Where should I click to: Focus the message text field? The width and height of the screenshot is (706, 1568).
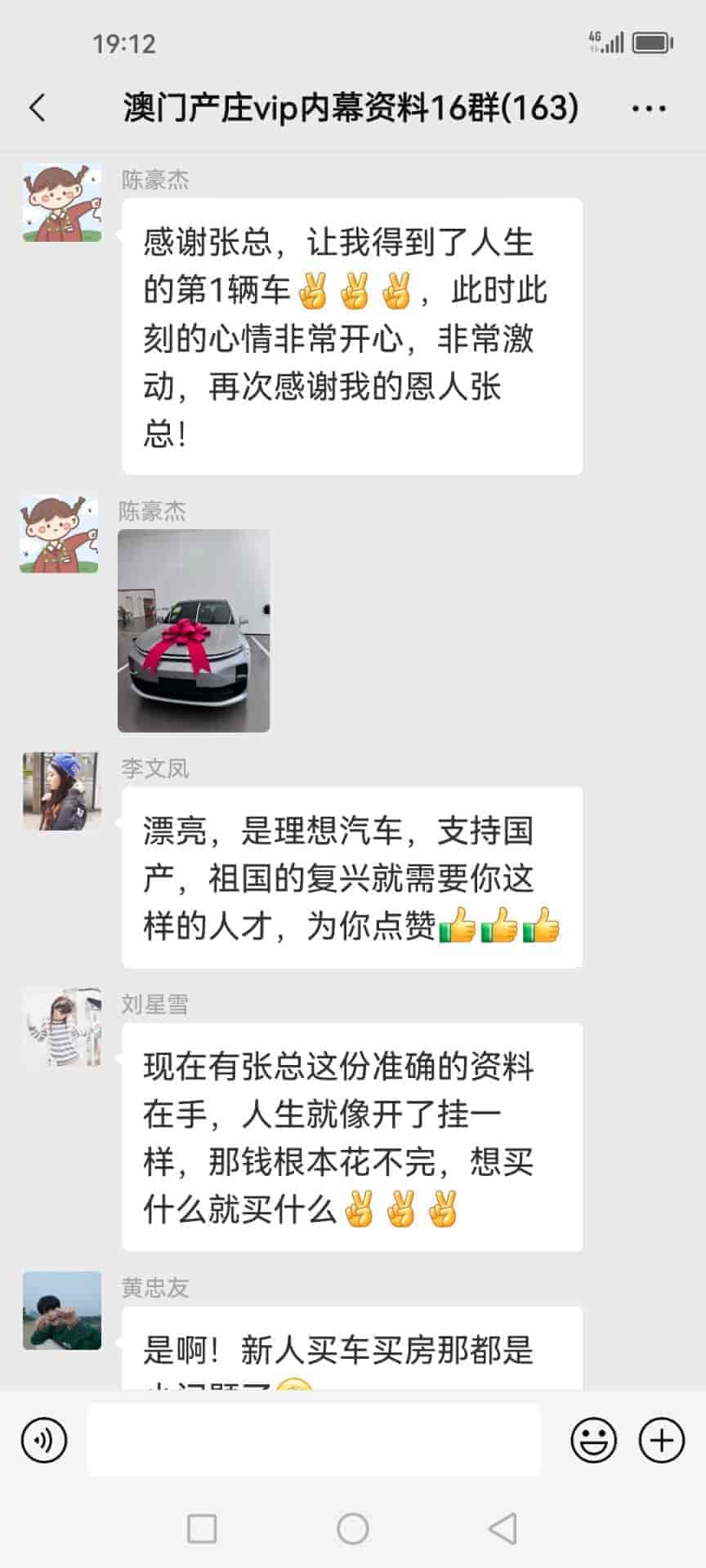[x=314, y=1440]
